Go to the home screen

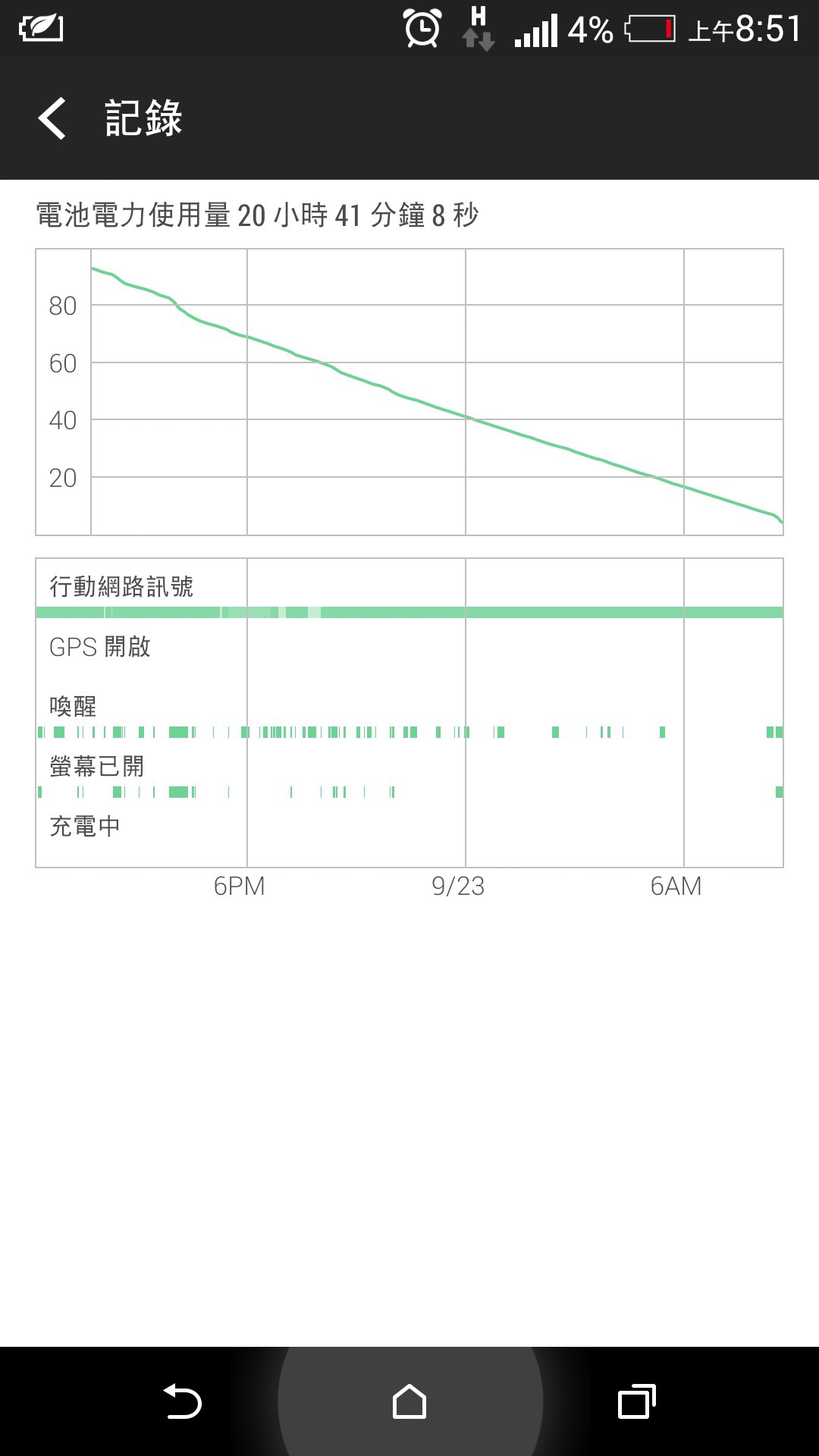click(409, 1401)
